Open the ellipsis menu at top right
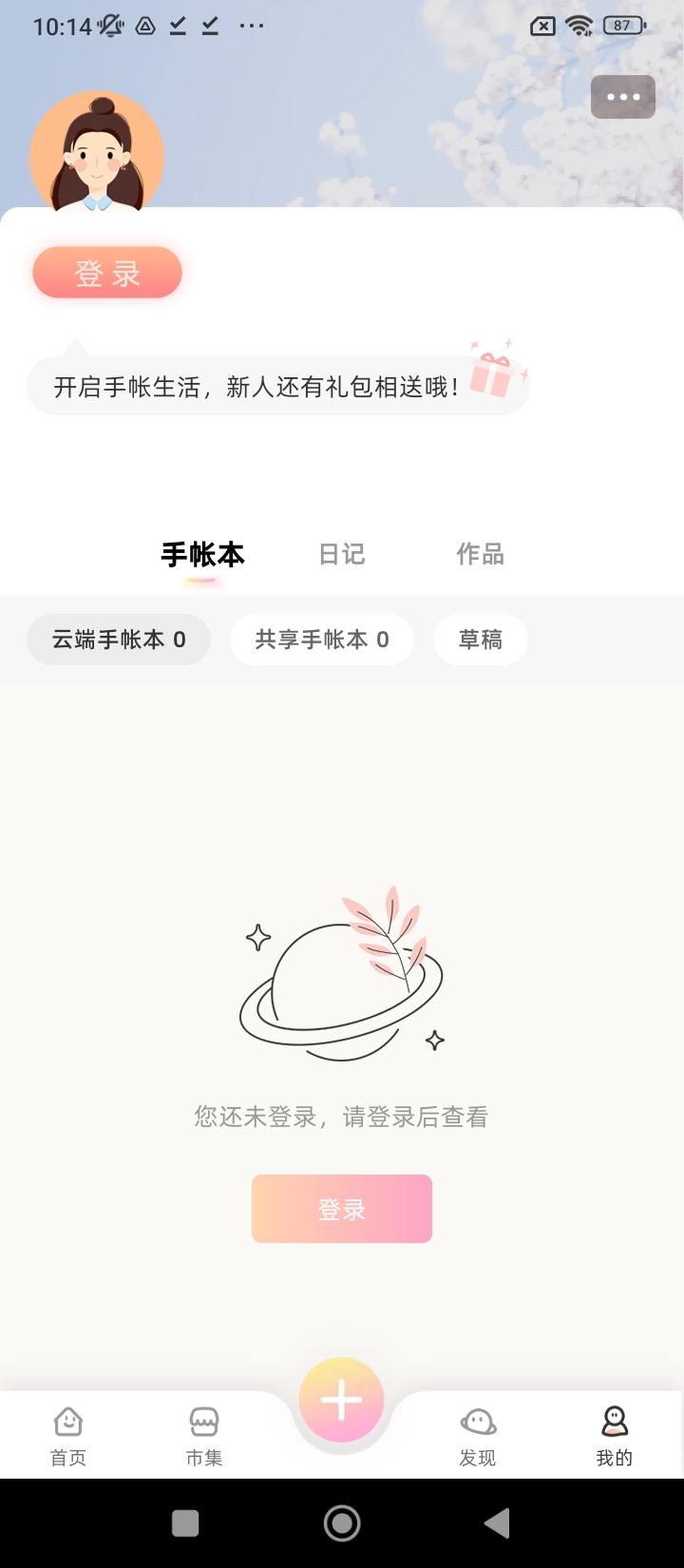This screenshot has width=684, height=1568. (x=623, y=96)
